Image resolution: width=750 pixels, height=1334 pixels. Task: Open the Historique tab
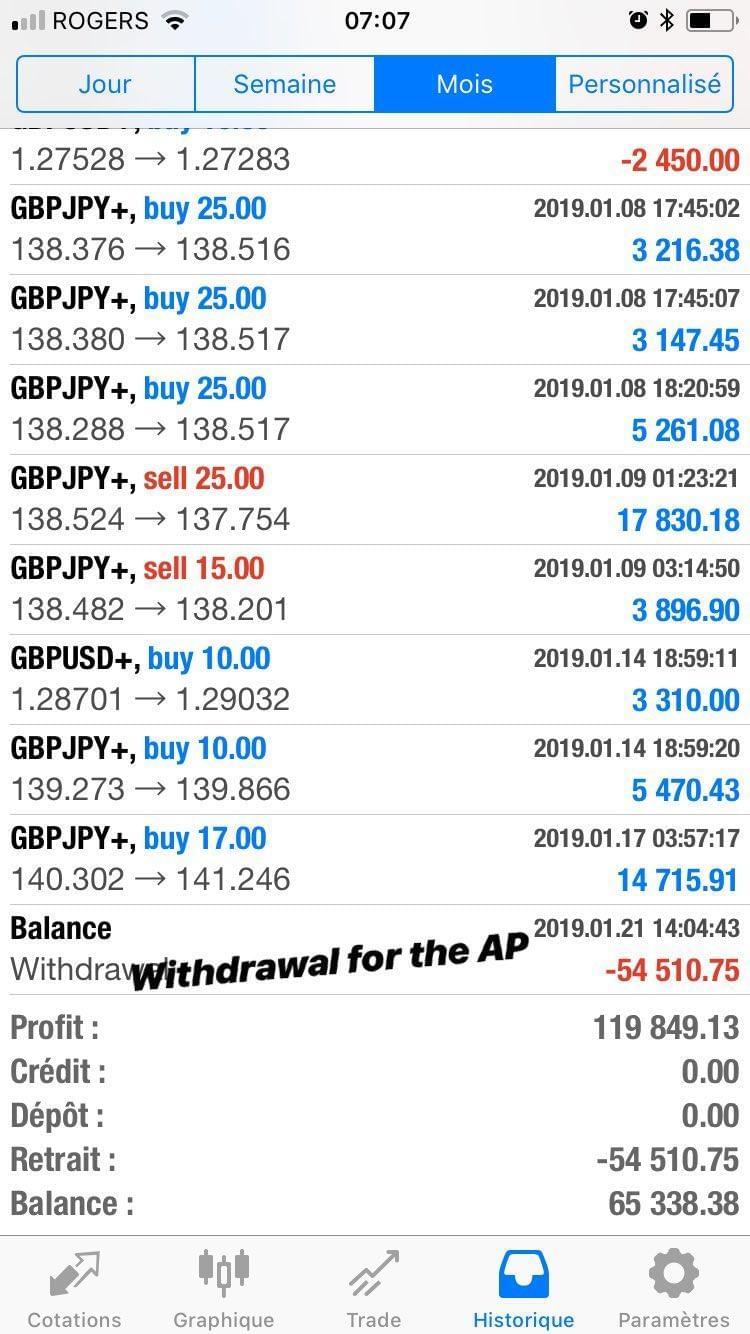(524, 1287)
